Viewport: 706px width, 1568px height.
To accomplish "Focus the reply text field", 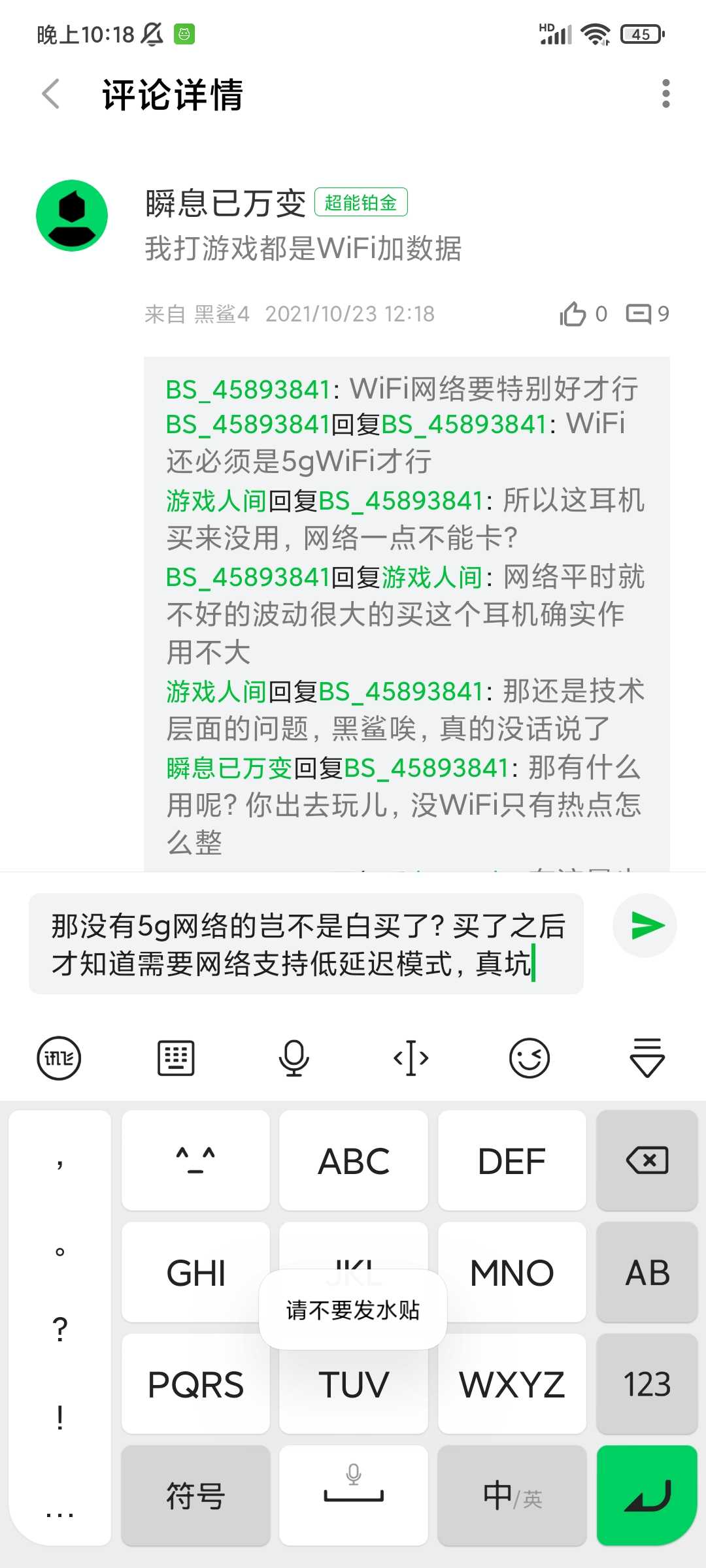I will tap(306, 944).
